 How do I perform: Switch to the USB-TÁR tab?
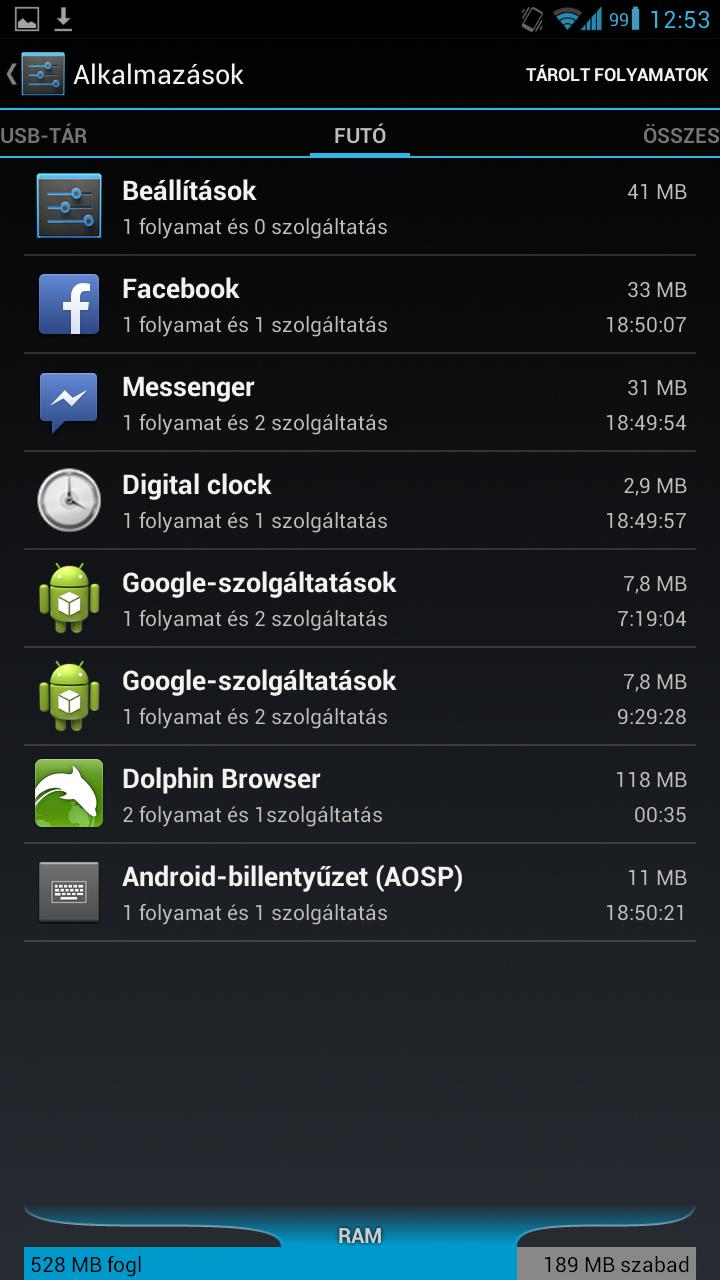(x=44, y=136)
